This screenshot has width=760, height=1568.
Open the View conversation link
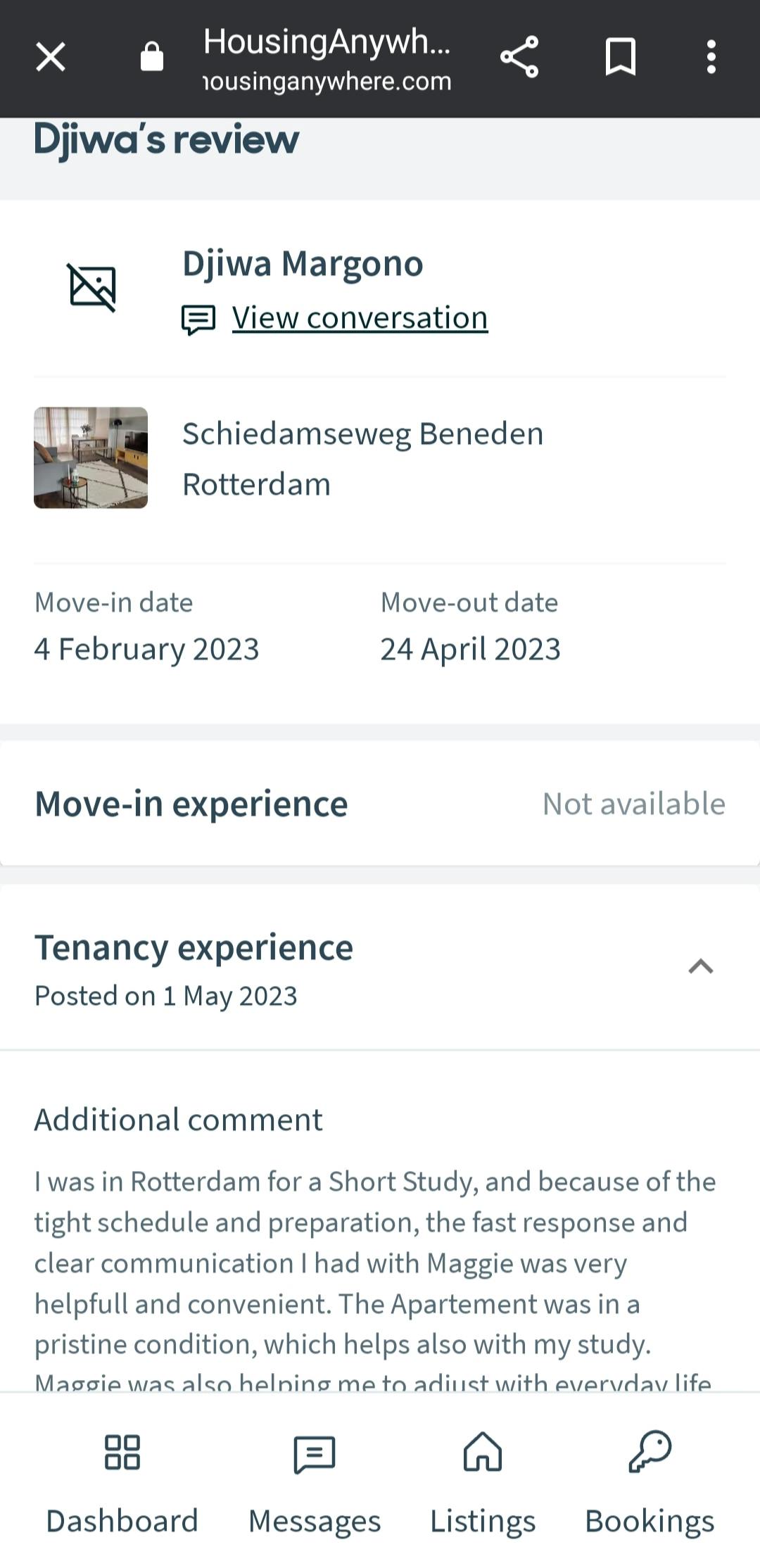click(x=360, y=318)
